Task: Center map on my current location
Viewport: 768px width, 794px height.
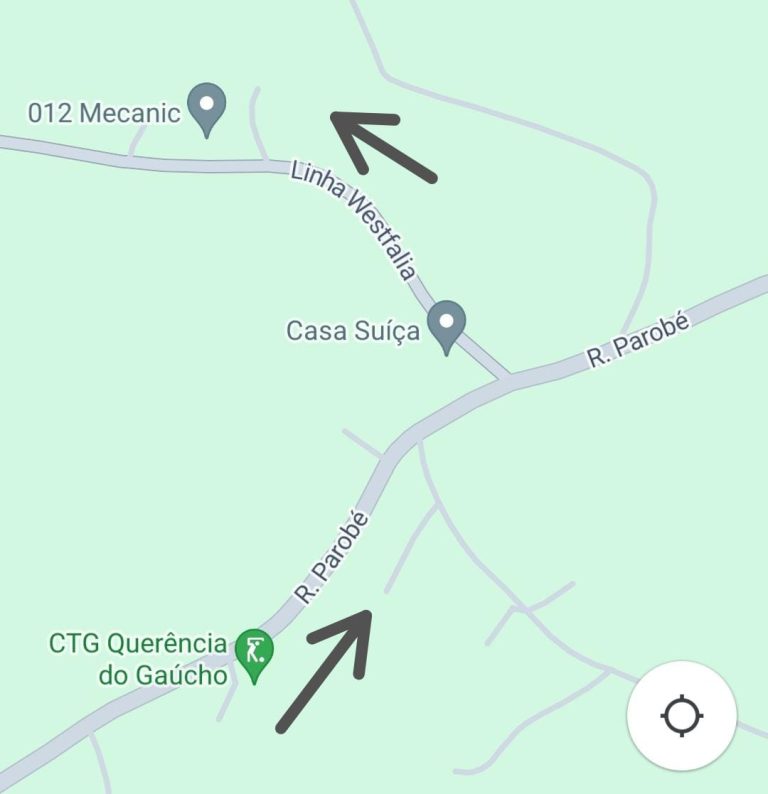Action: pyautogui.click(x=681, y=716)
